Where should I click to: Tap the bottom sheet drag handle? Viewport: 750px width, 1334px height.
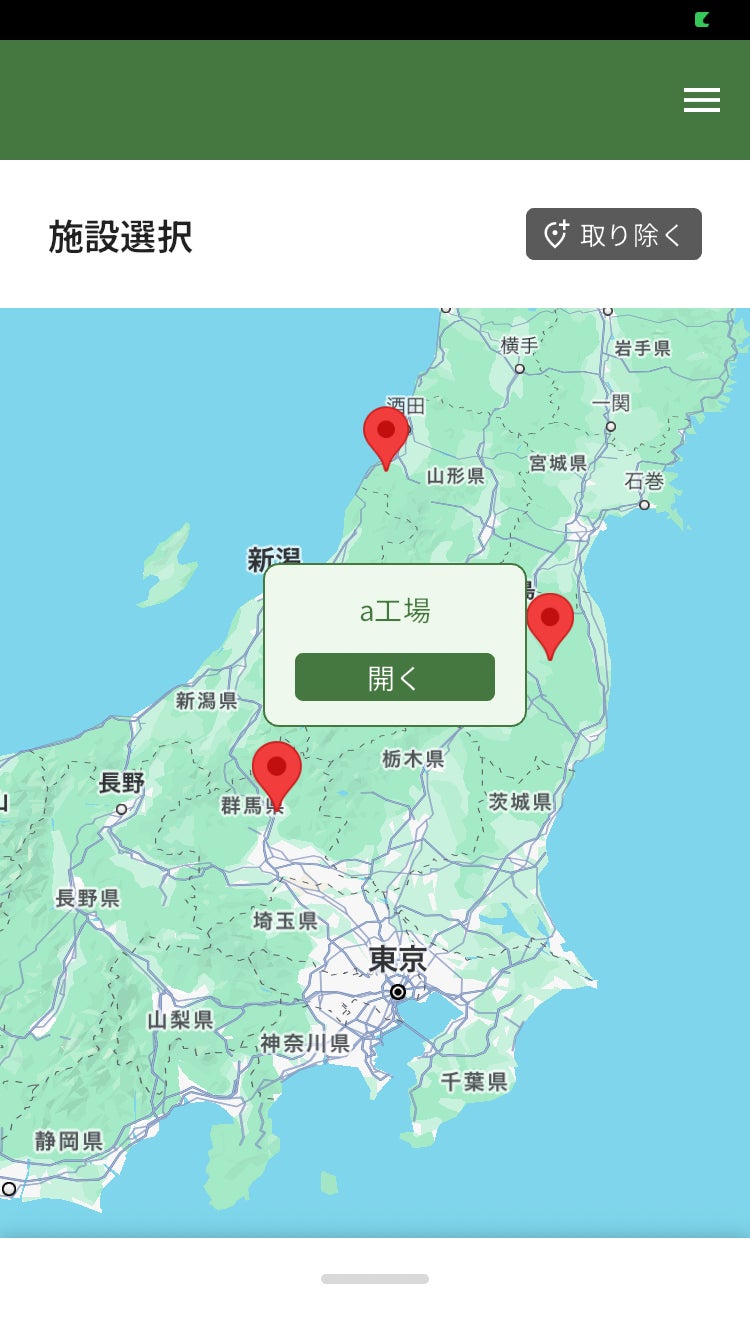(x=375, y=1279)
